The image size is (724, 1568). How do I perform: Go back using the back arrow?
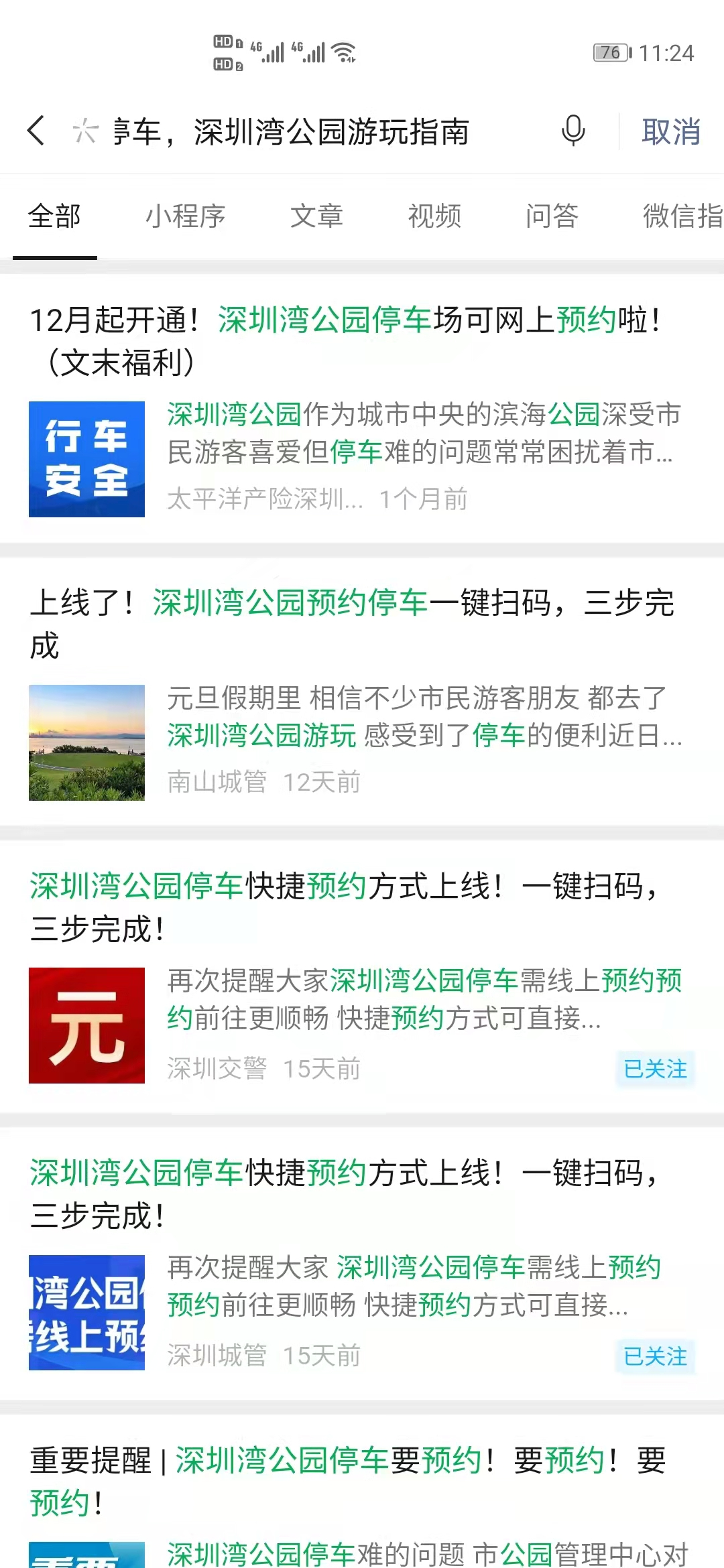pos(37,131)
